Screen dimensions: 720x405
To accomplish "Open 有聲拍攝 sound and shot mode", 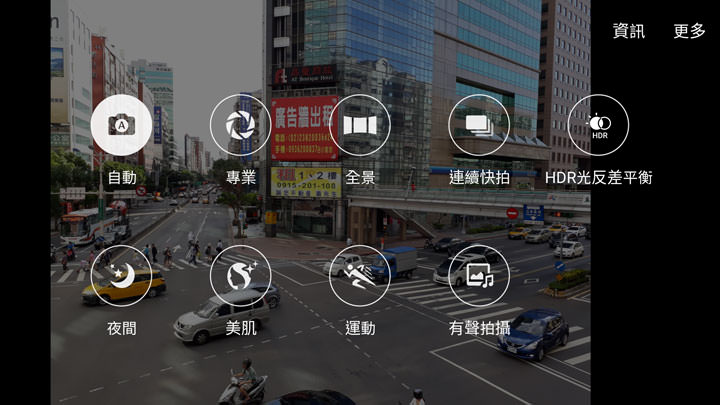I will 479,275.
